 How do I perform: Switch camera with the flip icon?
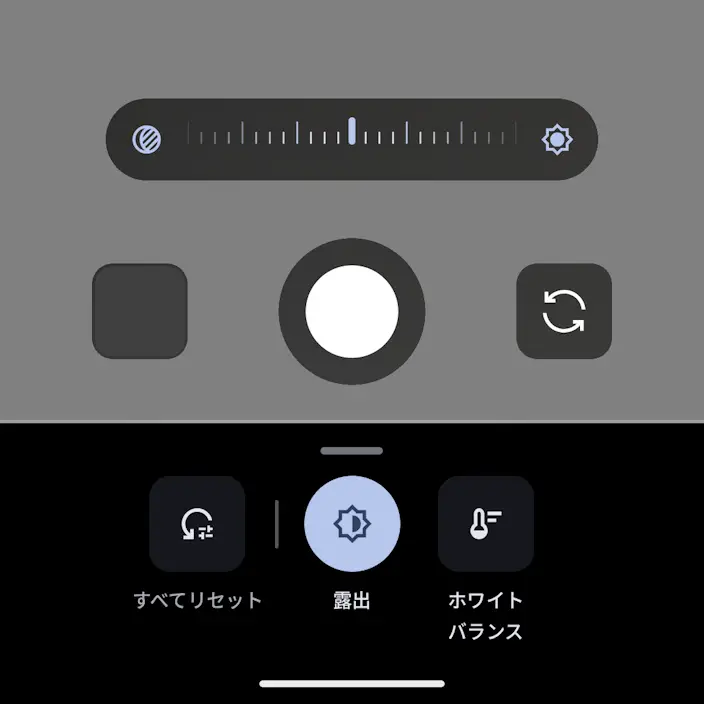[564, 311]
